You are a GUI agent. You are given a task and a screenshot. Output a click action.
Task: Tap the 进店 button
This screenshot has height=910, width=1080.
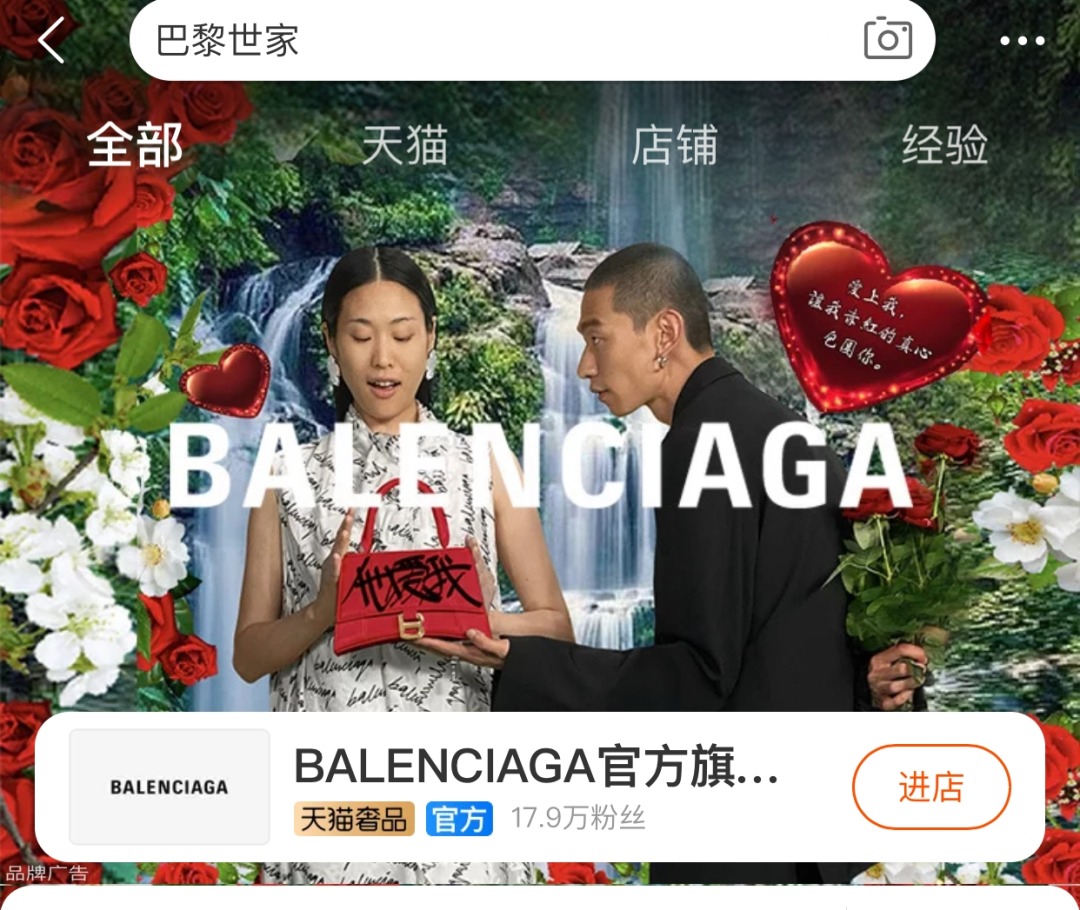[x=931, y=787]
